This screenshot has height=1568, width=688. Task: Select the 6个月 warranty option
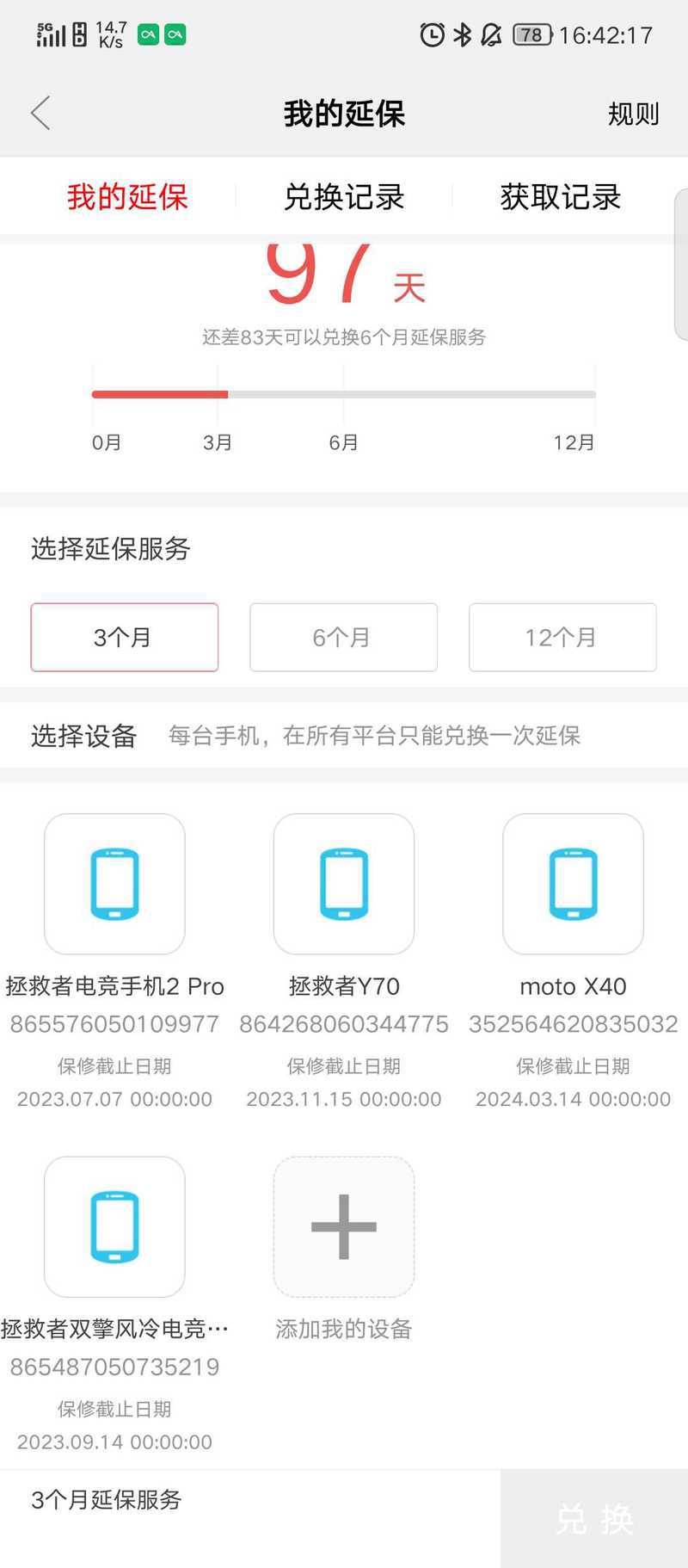click(x=343, y=637)
